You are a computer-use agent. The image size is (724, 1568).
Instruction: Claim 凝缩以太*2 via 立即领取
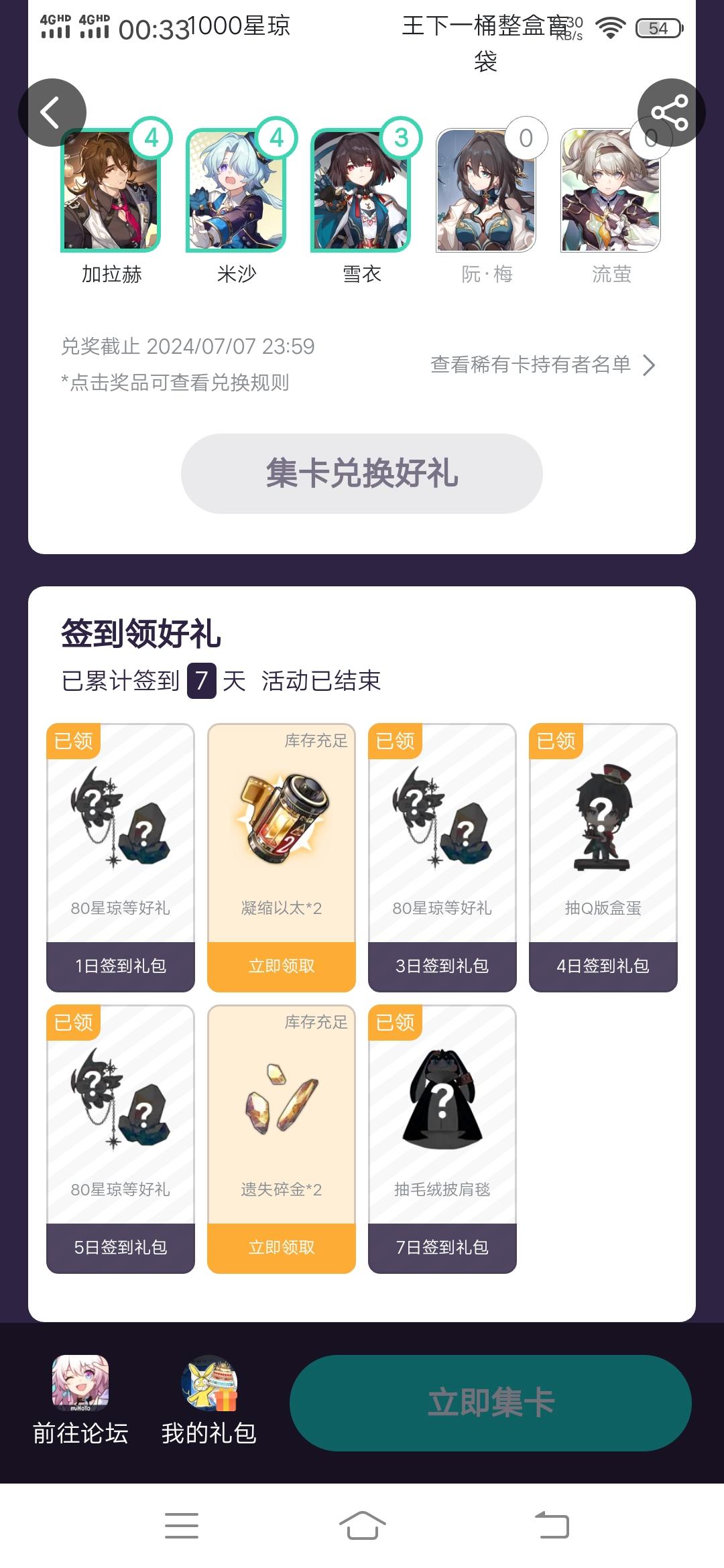pos(282,966)
